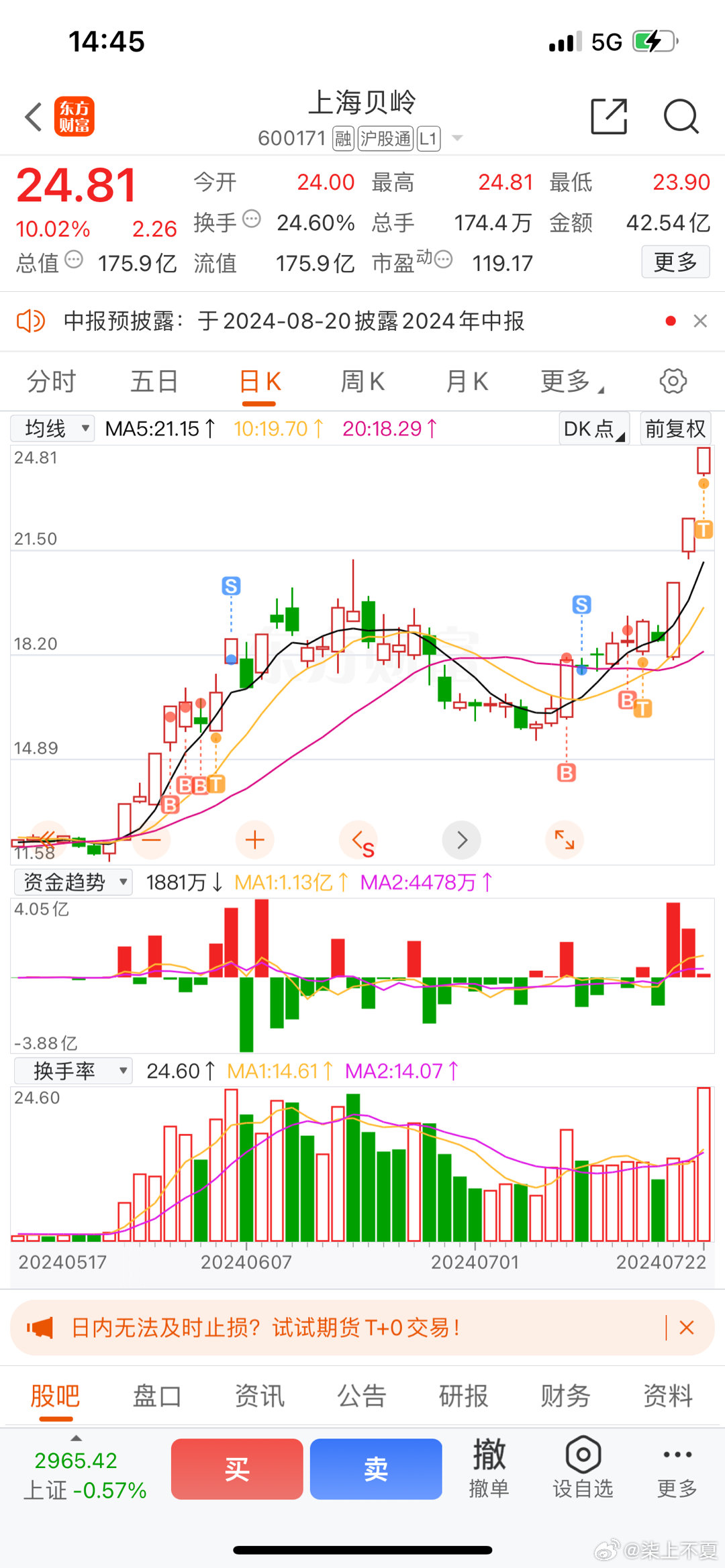This screenshot has height=1568, width=725.
Task: Dismiss the 中报预披露 notice
Action: (x=700, y=321)
